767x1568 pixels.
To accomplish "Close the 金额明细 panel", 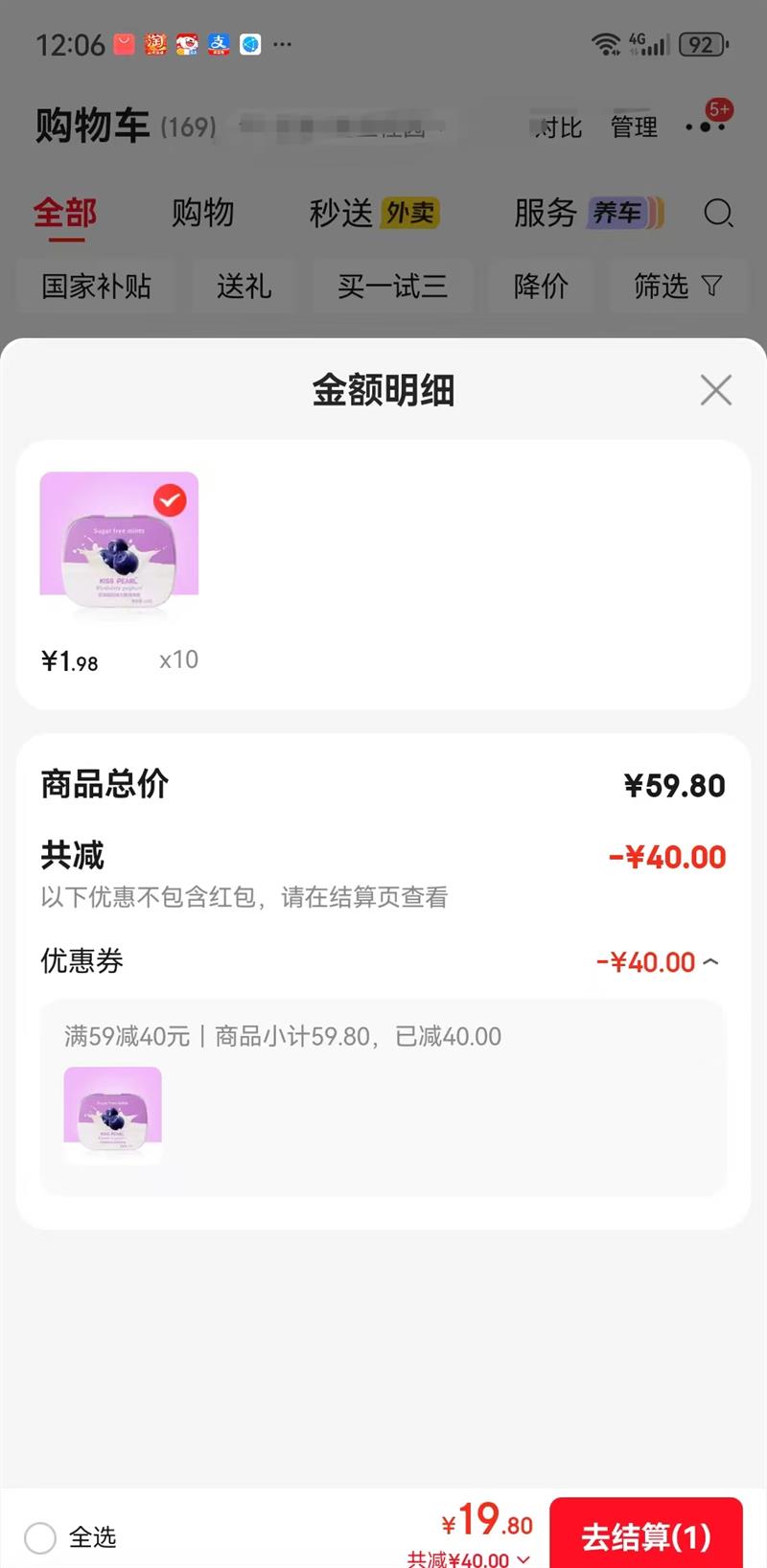I will point(715,390).
